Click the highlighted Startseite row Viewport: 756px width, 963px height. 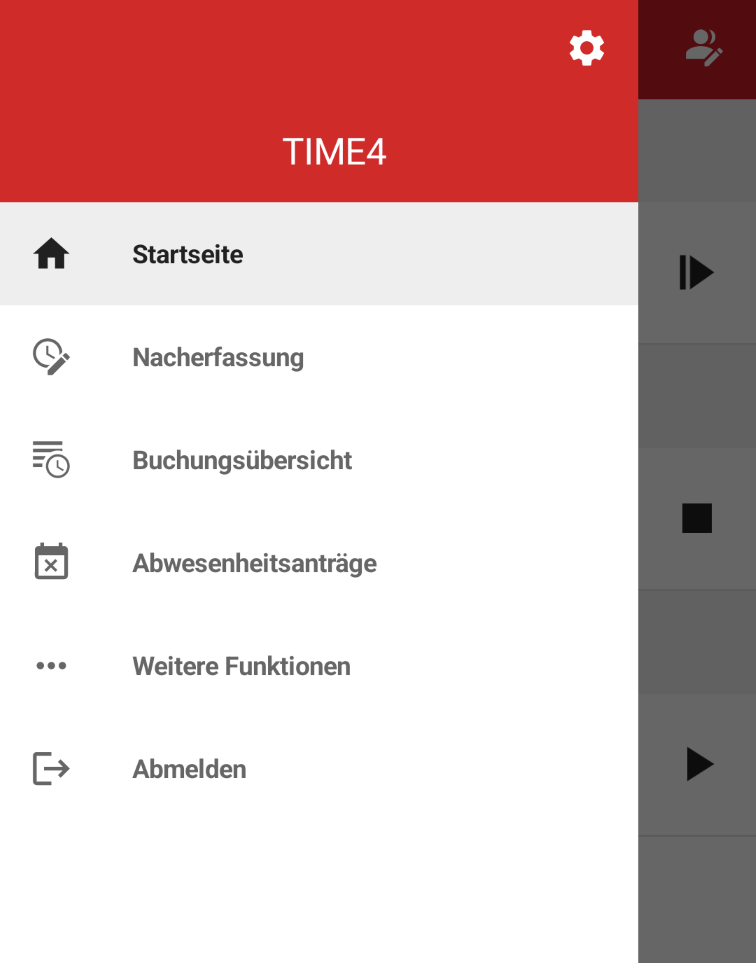[319, 254]
